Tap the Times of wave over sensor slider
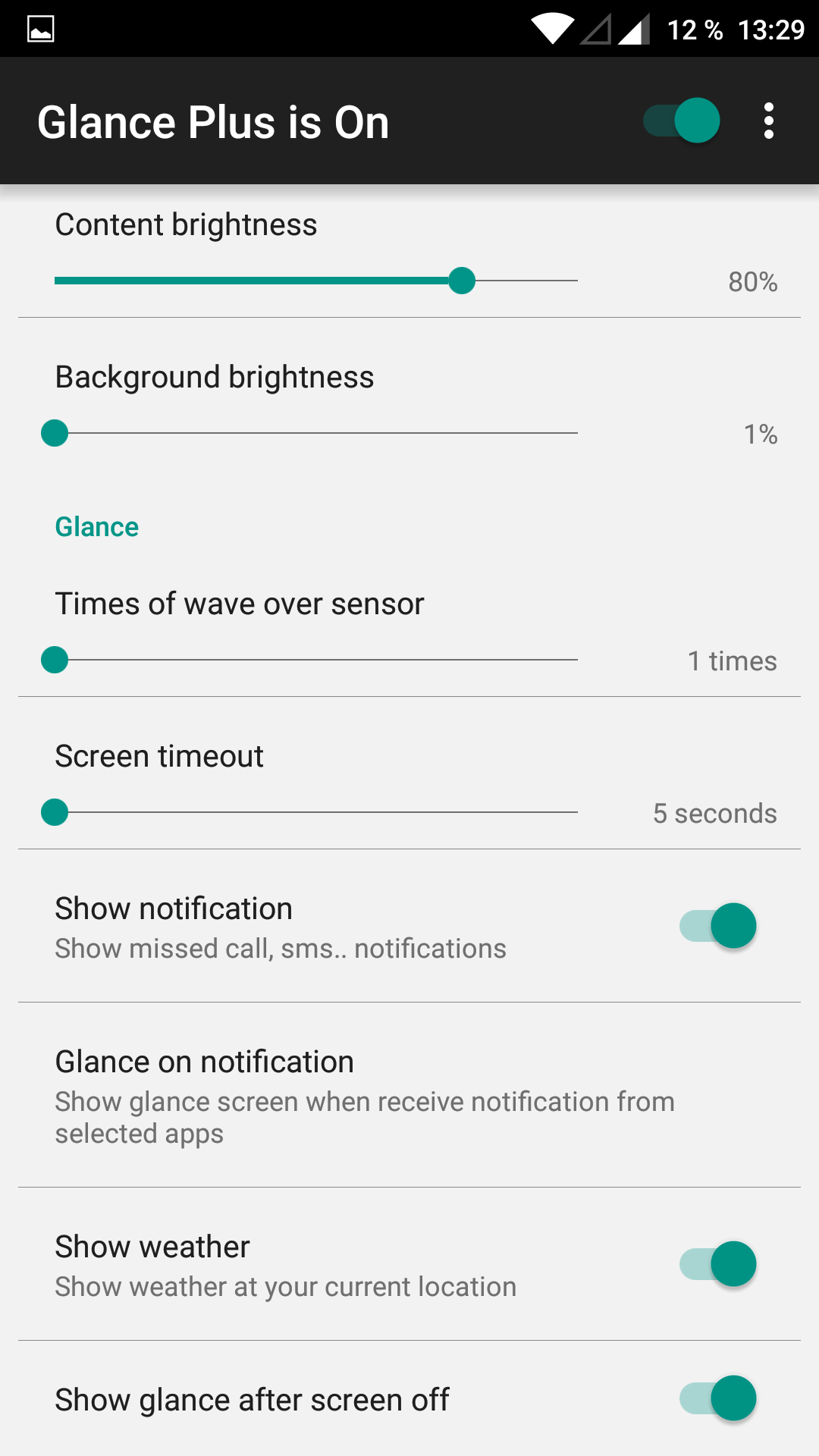This screenshot has height=1456, width=819. 315,660
